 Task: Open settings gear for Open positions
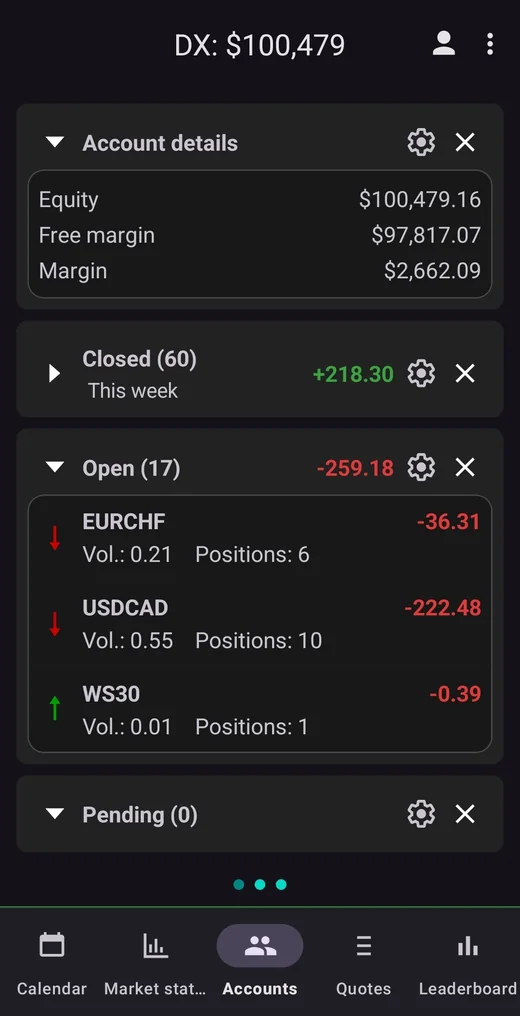(x=421, y=467)
